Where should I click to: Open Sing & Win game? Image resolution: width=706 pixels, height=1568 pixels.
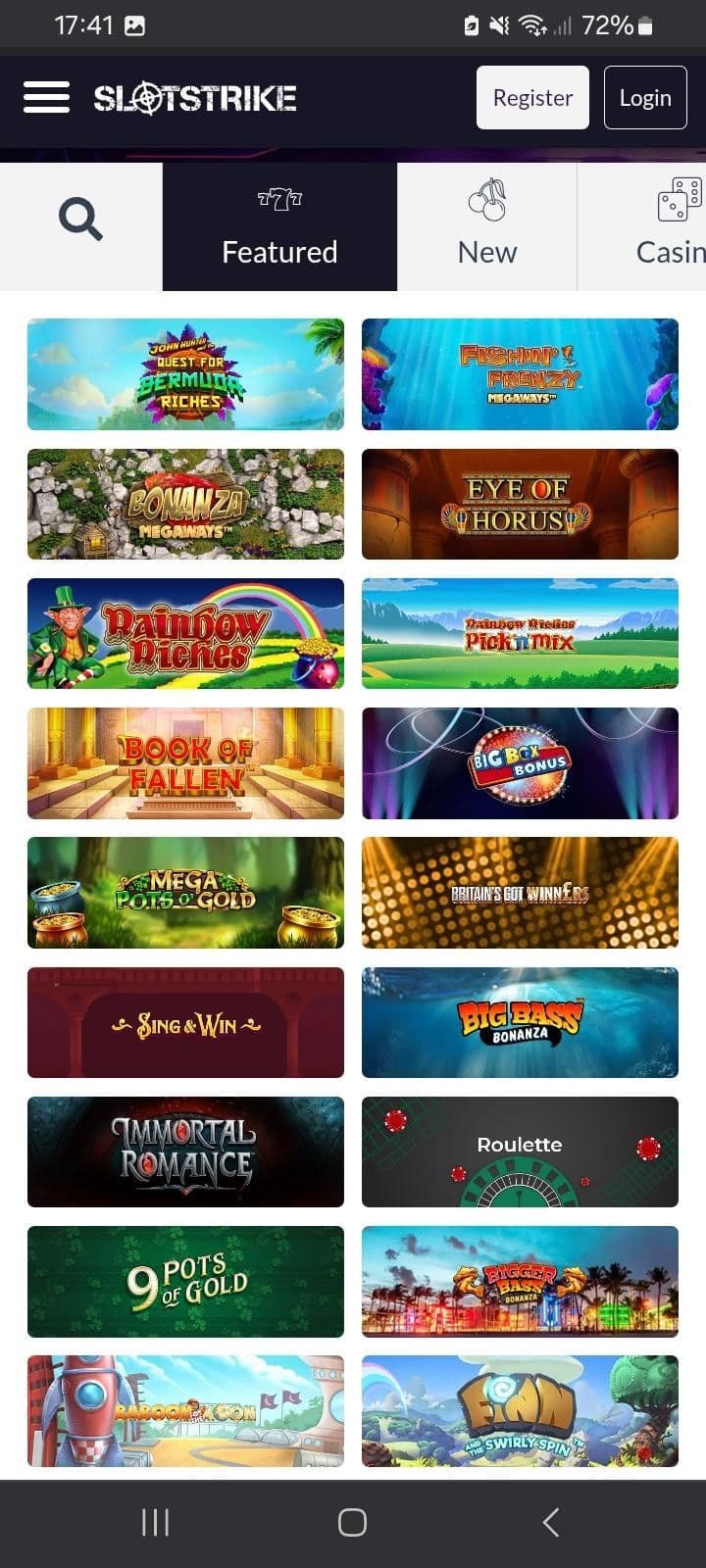185,1022
